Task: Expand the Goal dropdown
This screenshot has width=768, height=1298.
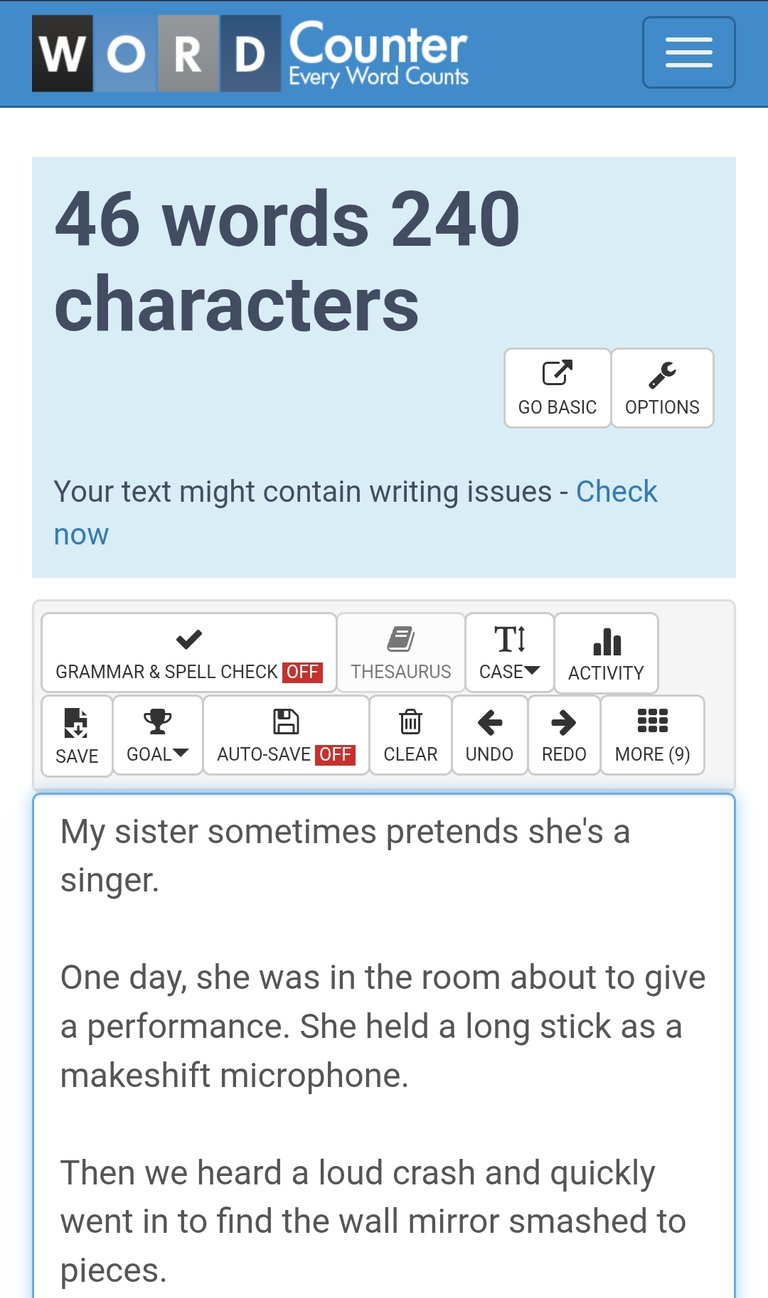Action: coord(158,736)
